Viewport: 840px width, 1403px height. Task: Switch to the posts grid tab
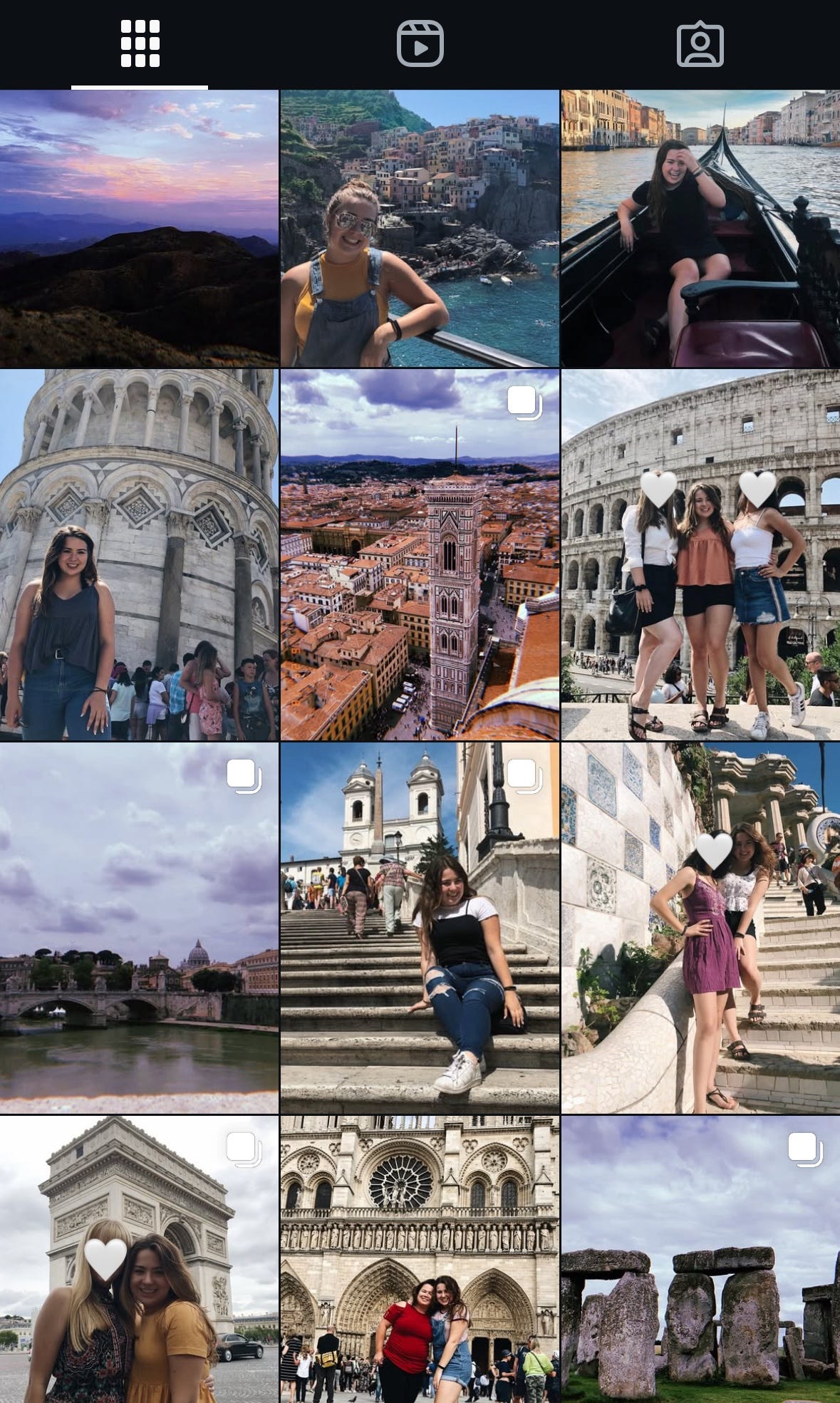[x=140, y=44]
